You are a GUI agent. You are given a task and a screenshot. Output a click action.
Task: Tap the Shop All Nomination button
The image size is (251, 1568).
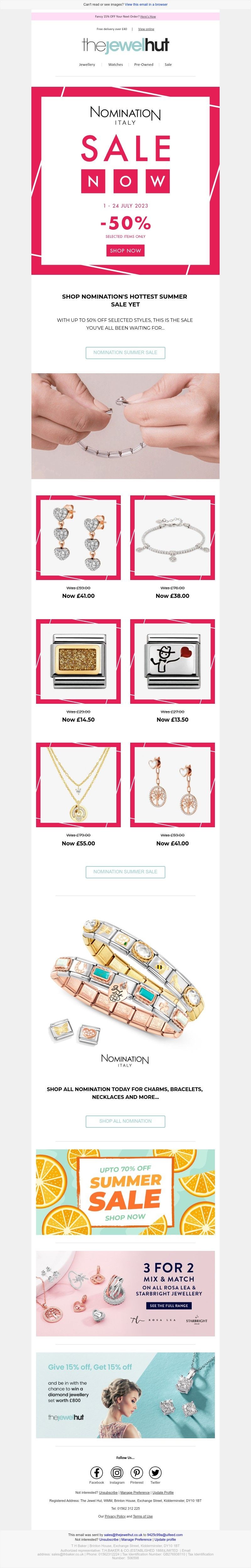[x=125, y=1121]
